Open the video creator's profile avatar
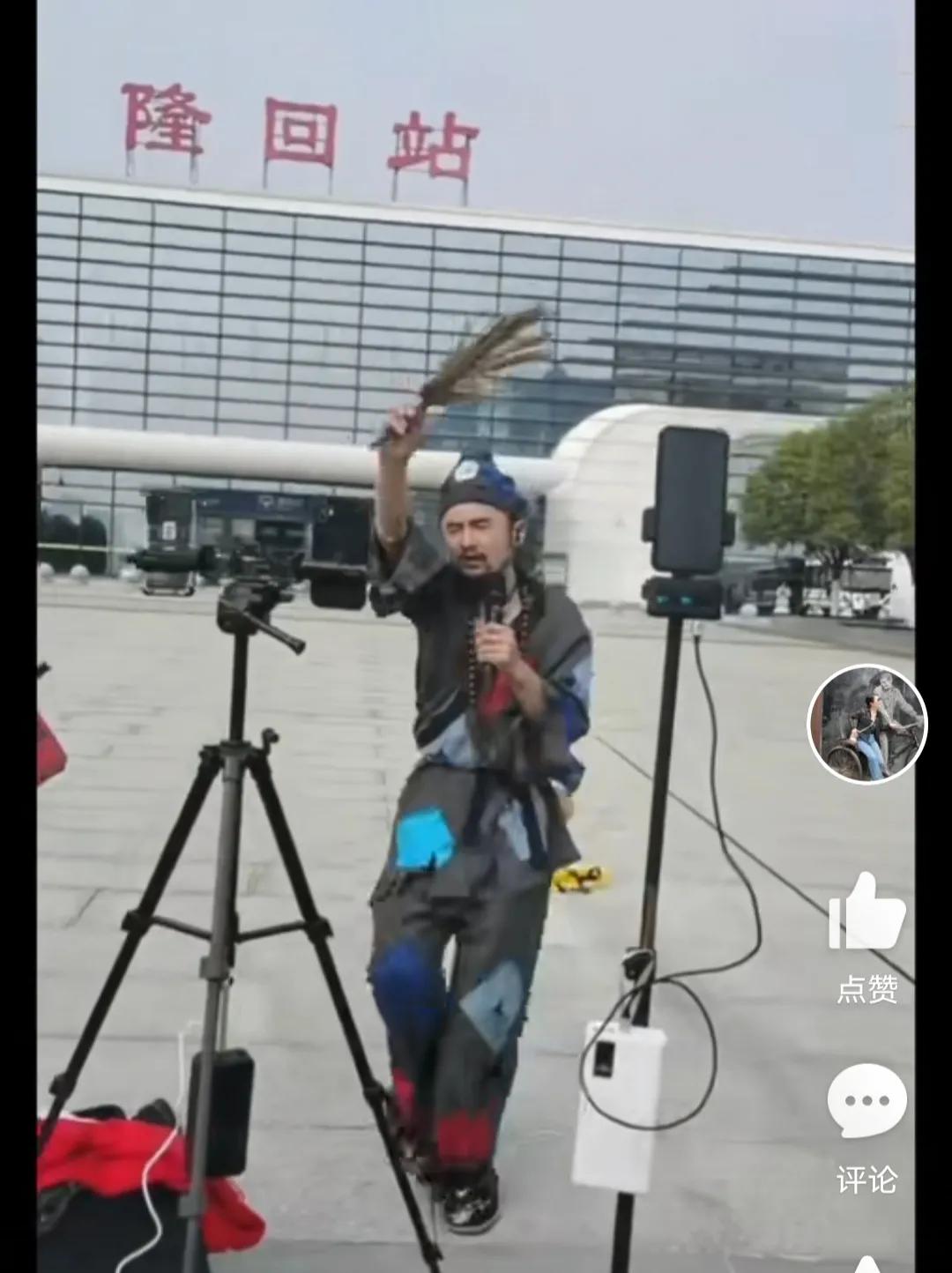The width and height of the screenshot is (952, 1273). tap(867, 724)
